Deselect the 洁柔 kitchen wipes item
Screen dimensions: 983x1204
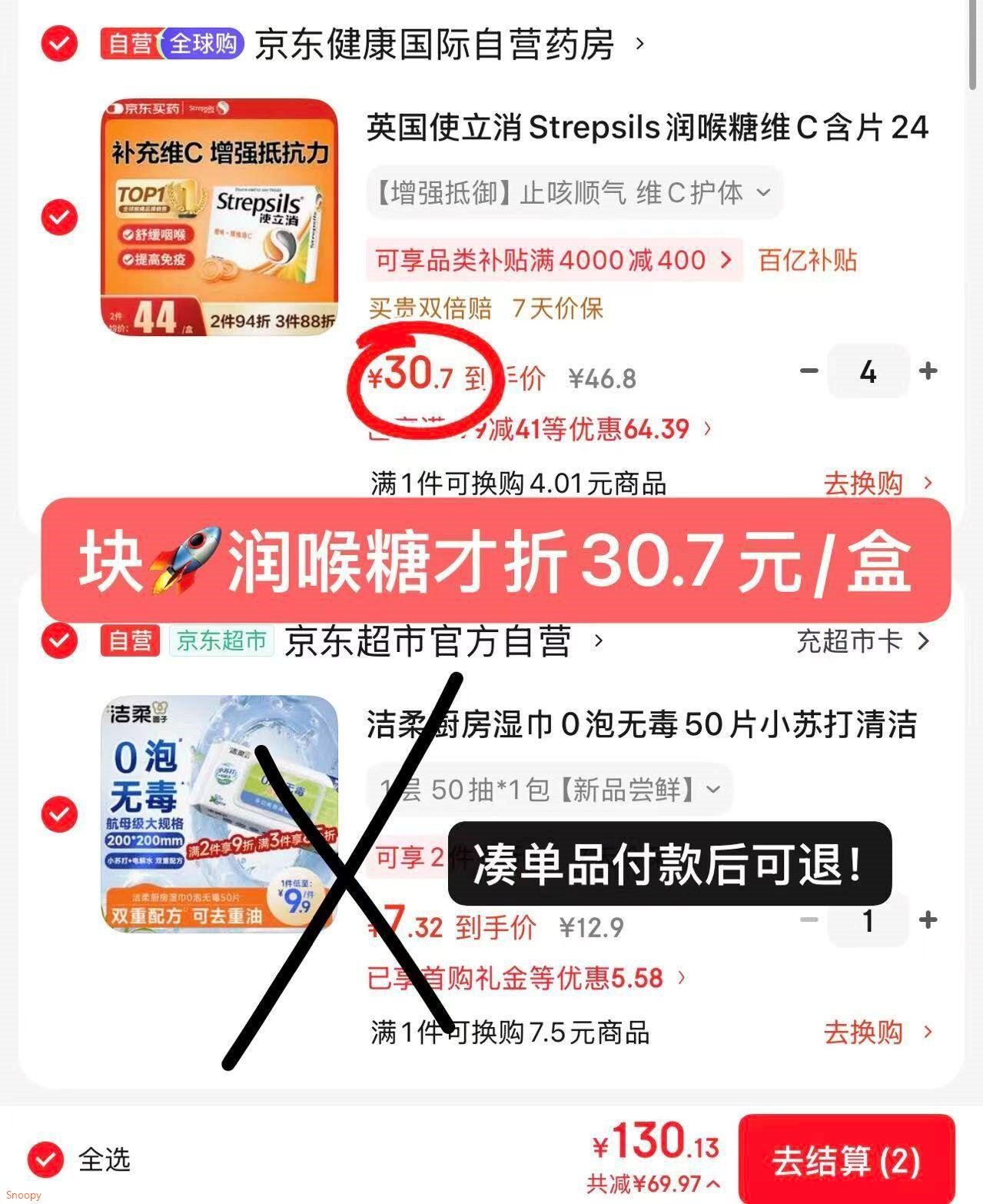click(59, 813)
